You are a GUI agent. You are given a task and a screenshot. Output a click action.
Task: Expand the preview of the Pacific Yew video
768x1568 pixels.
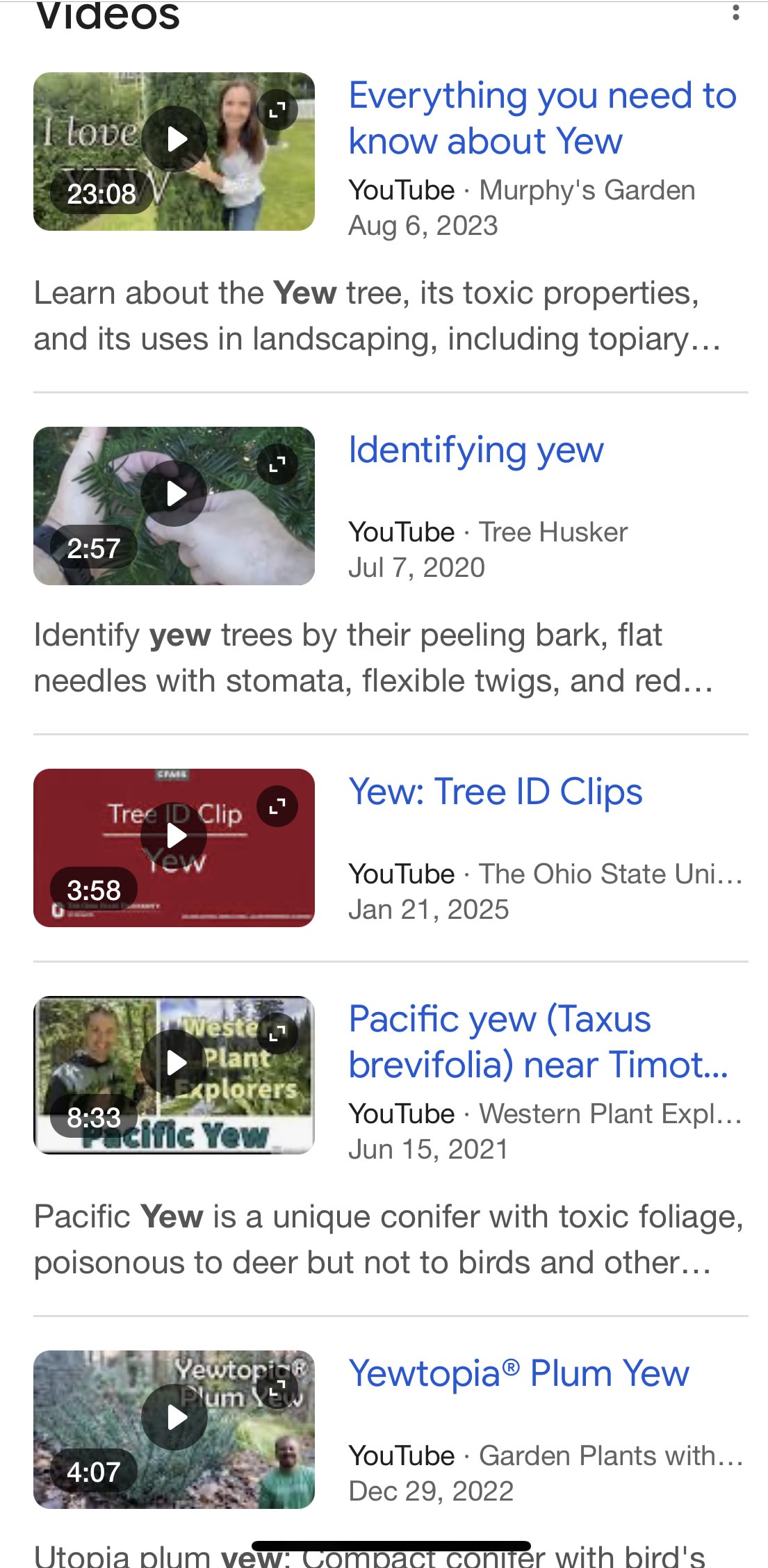(277, 1034)
